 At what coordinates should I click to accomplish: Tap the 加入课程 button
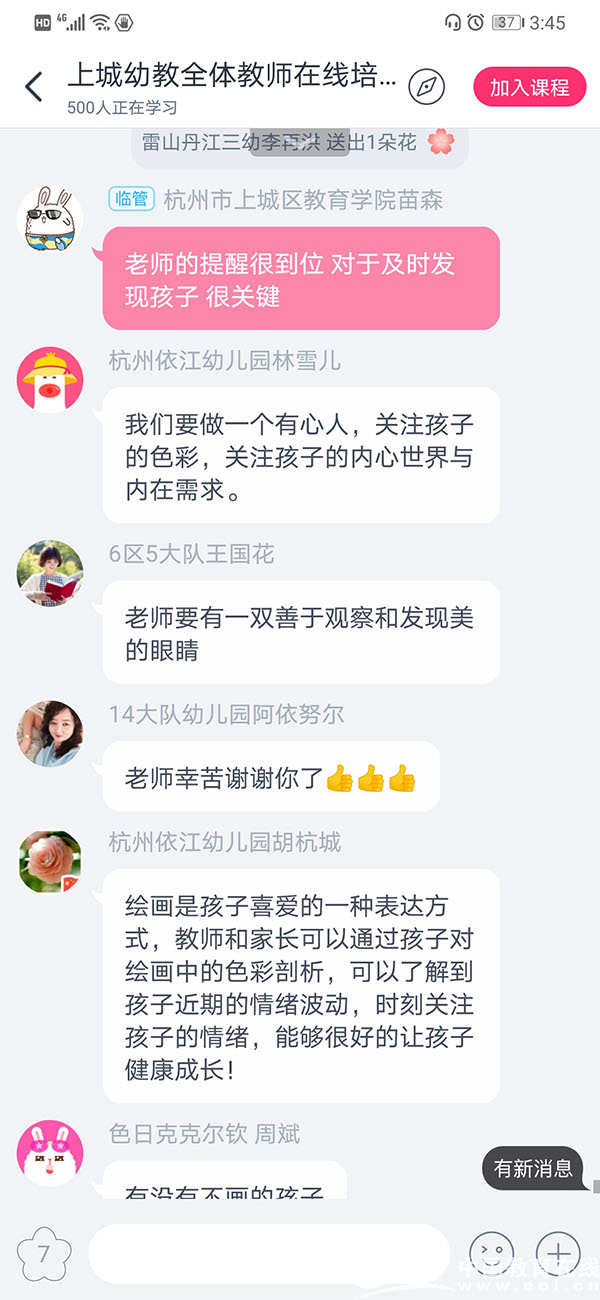click(x=529, y=87)
